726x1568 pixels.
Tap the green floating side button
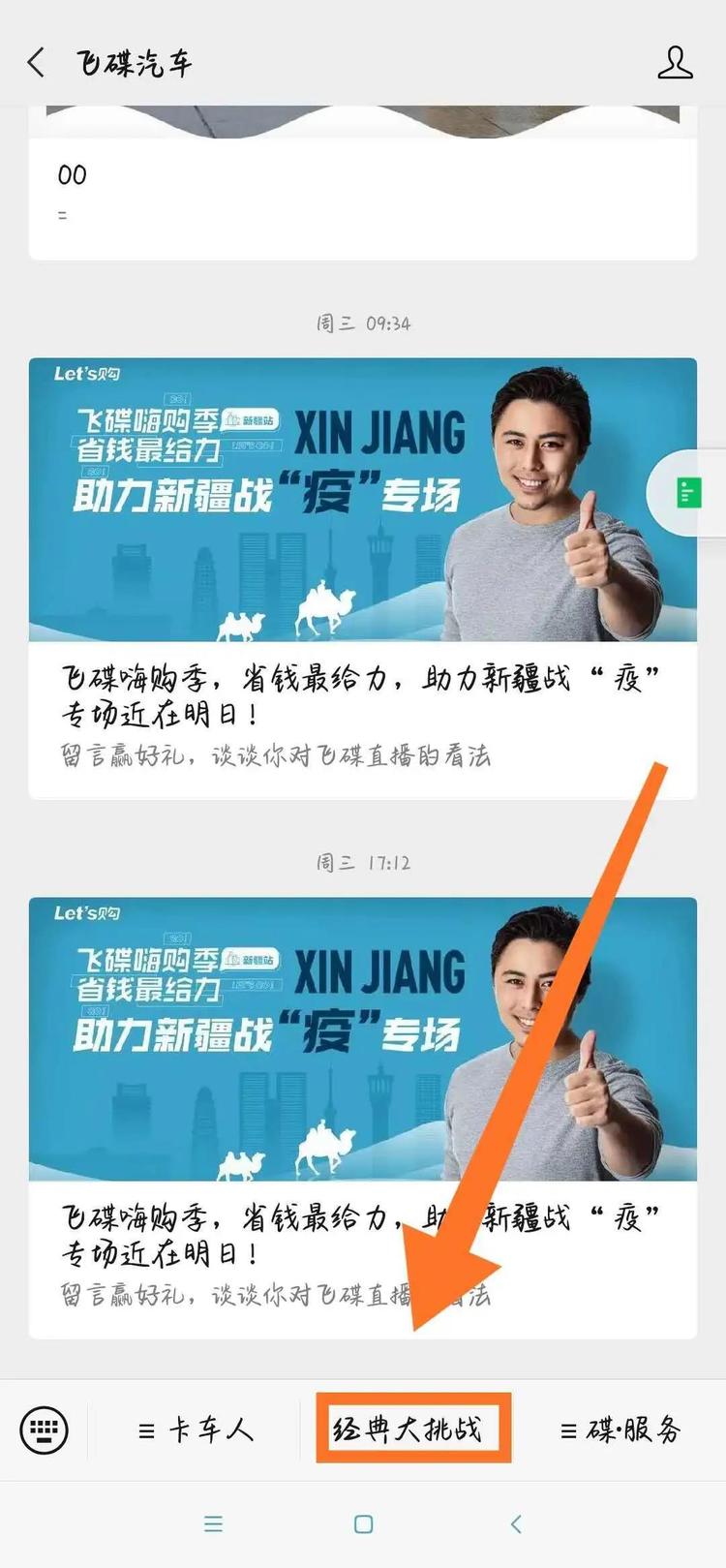689,493
